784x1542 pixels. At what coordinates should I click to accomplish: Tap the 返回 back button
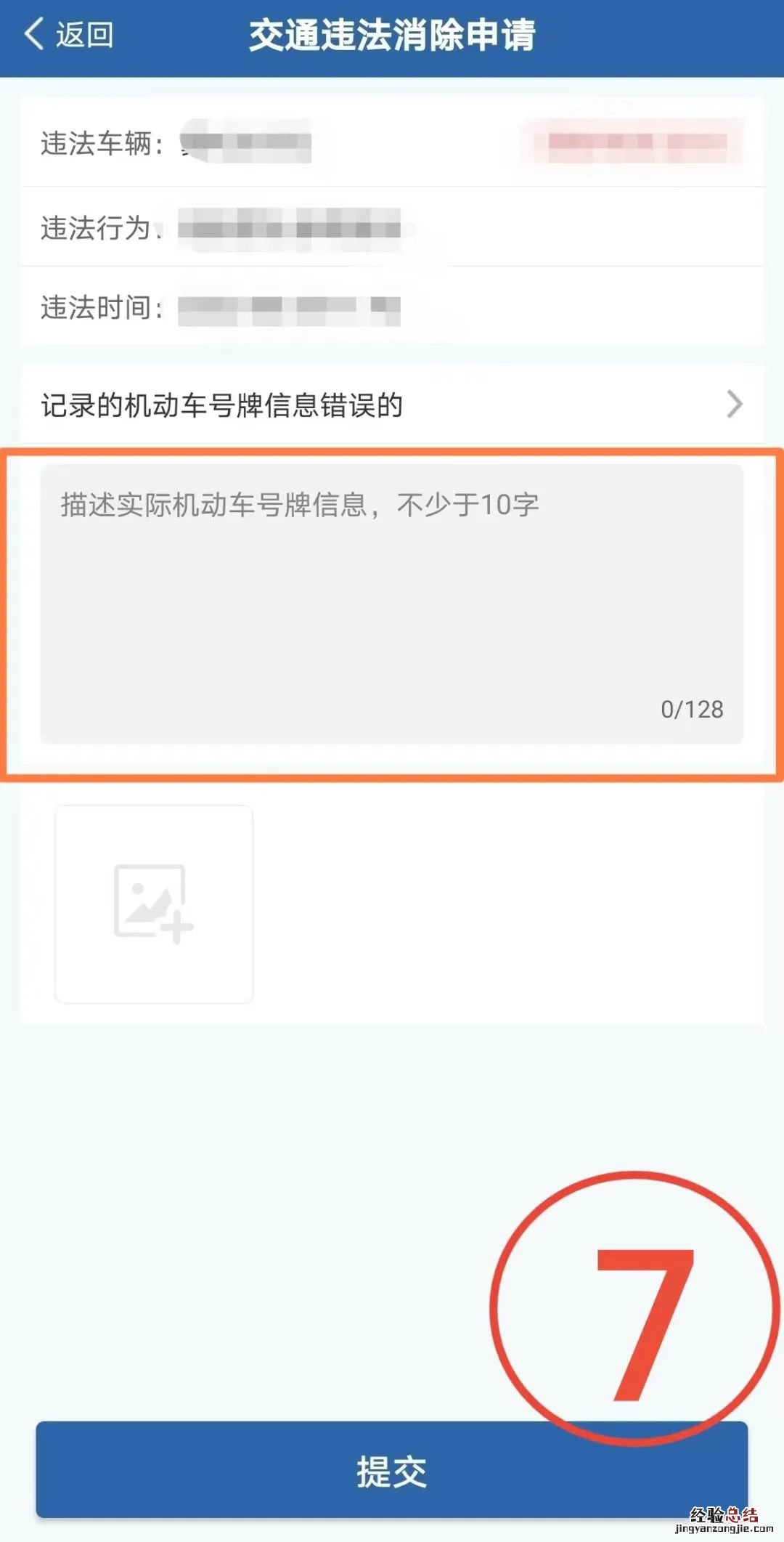coord(69,35)
